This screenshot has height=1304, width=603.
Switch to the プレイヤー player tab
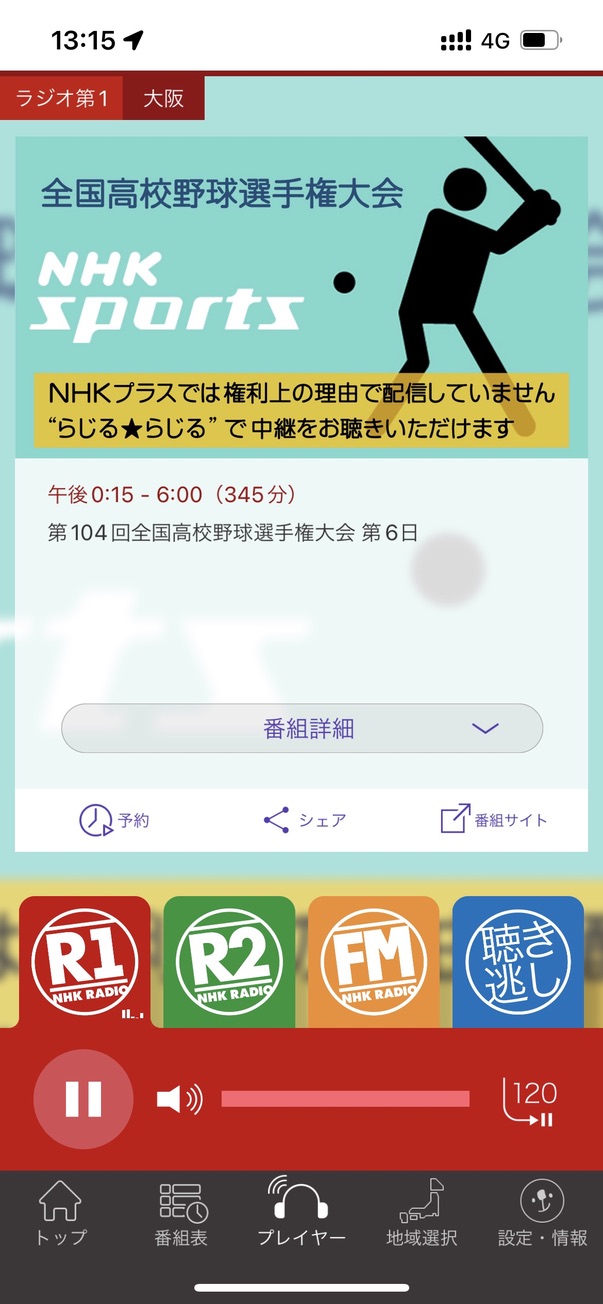point(301,1212)
